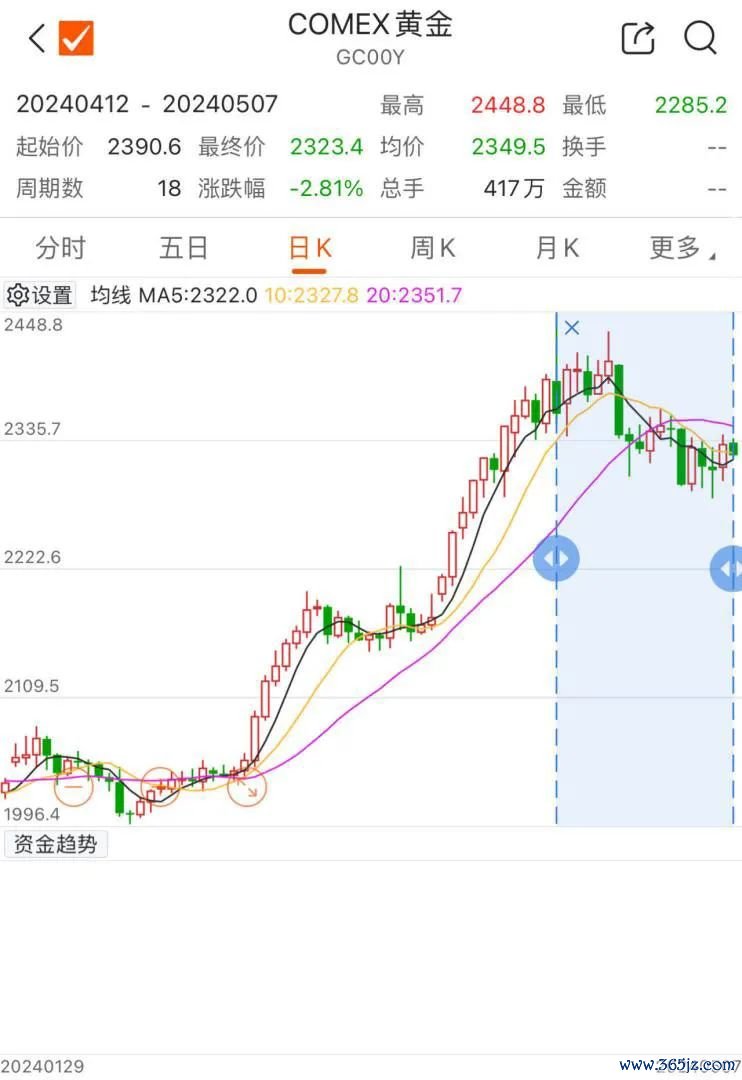The image size is (742, 1080).
Task: Switch to the 周K chart tab
Action: tap(432, 248)
